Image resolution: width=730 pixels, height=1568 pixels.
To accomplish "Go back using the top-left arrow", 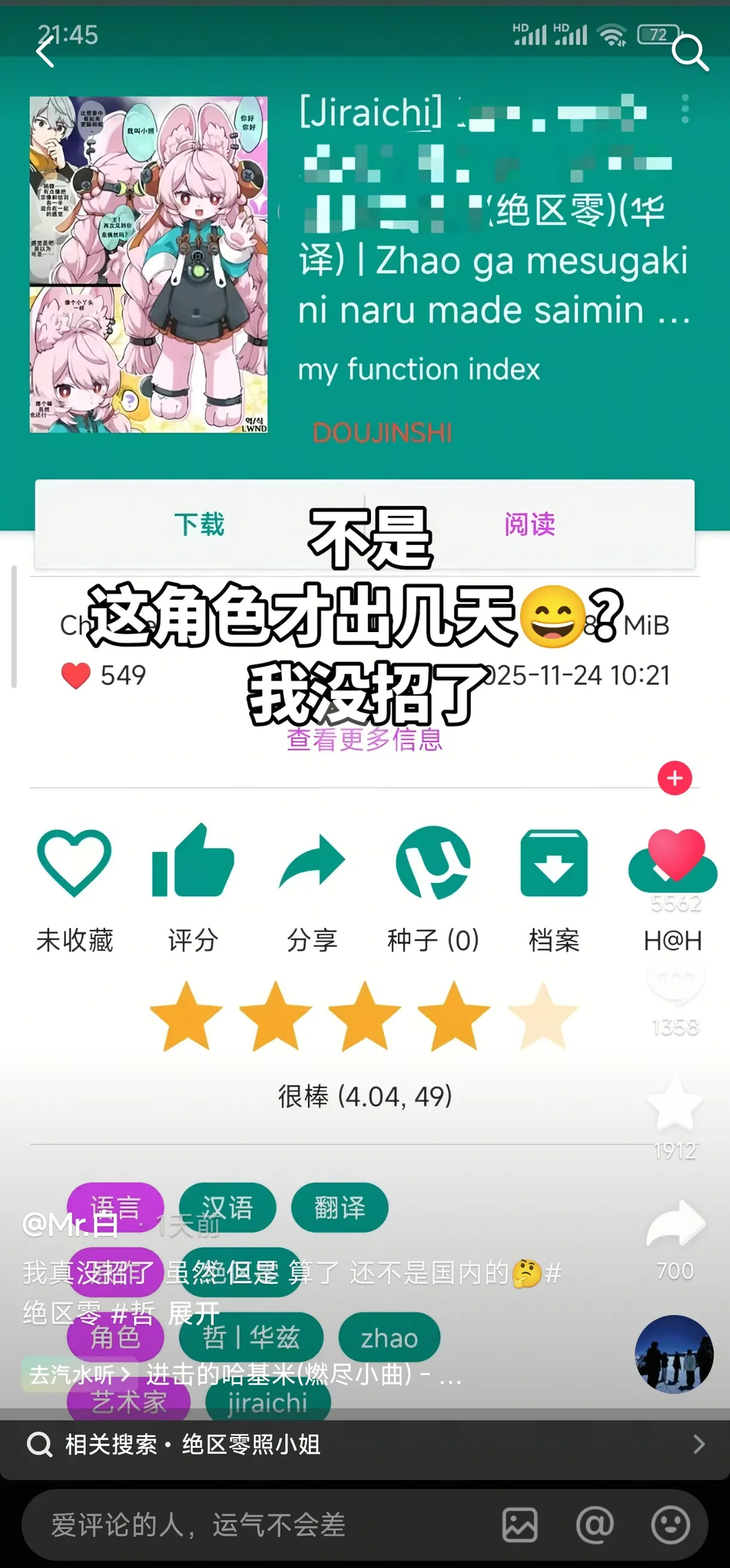I will pyautogui.click(x=45, y=53).
